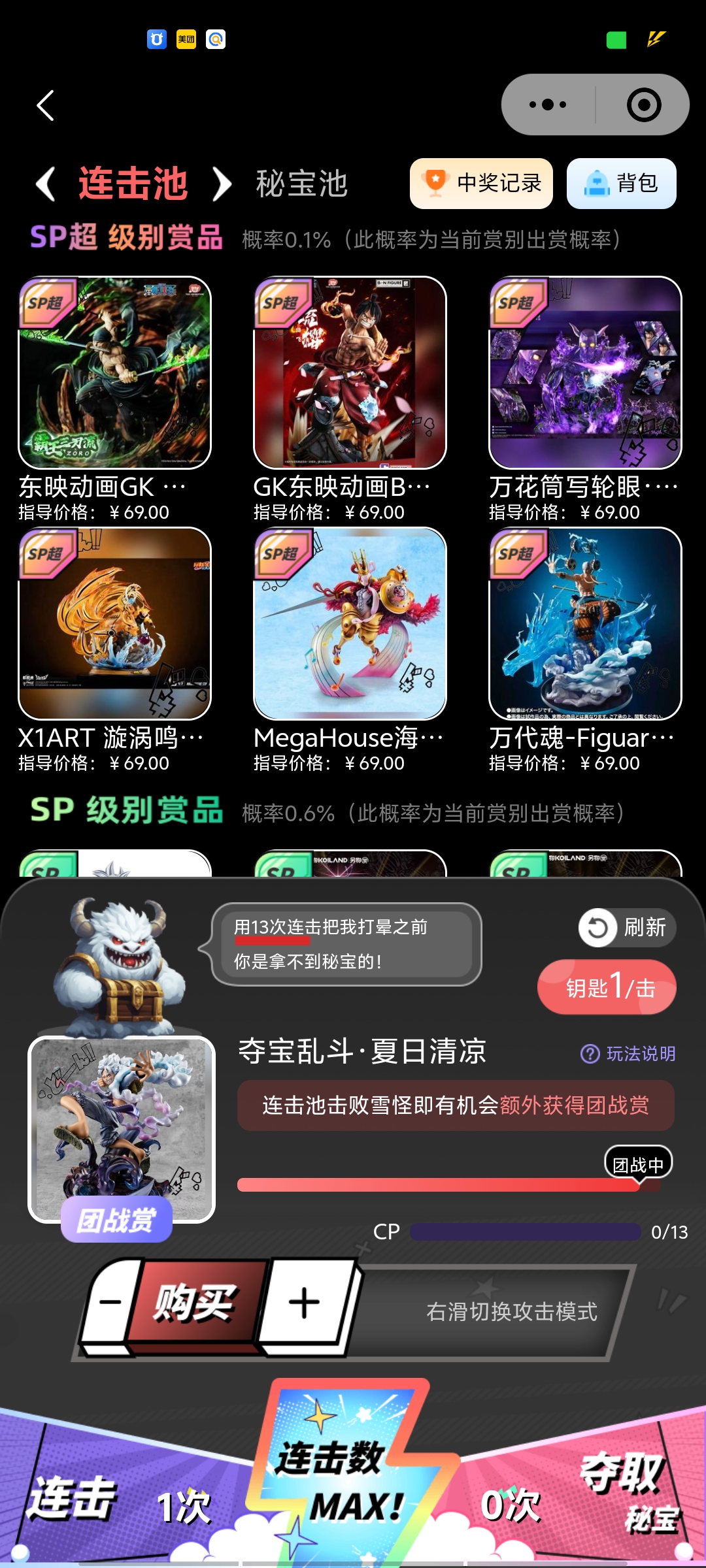Increase purchase count with plus button
Image resolution: width=706 pixels, height=1568 pixels.
[305, 1303]
